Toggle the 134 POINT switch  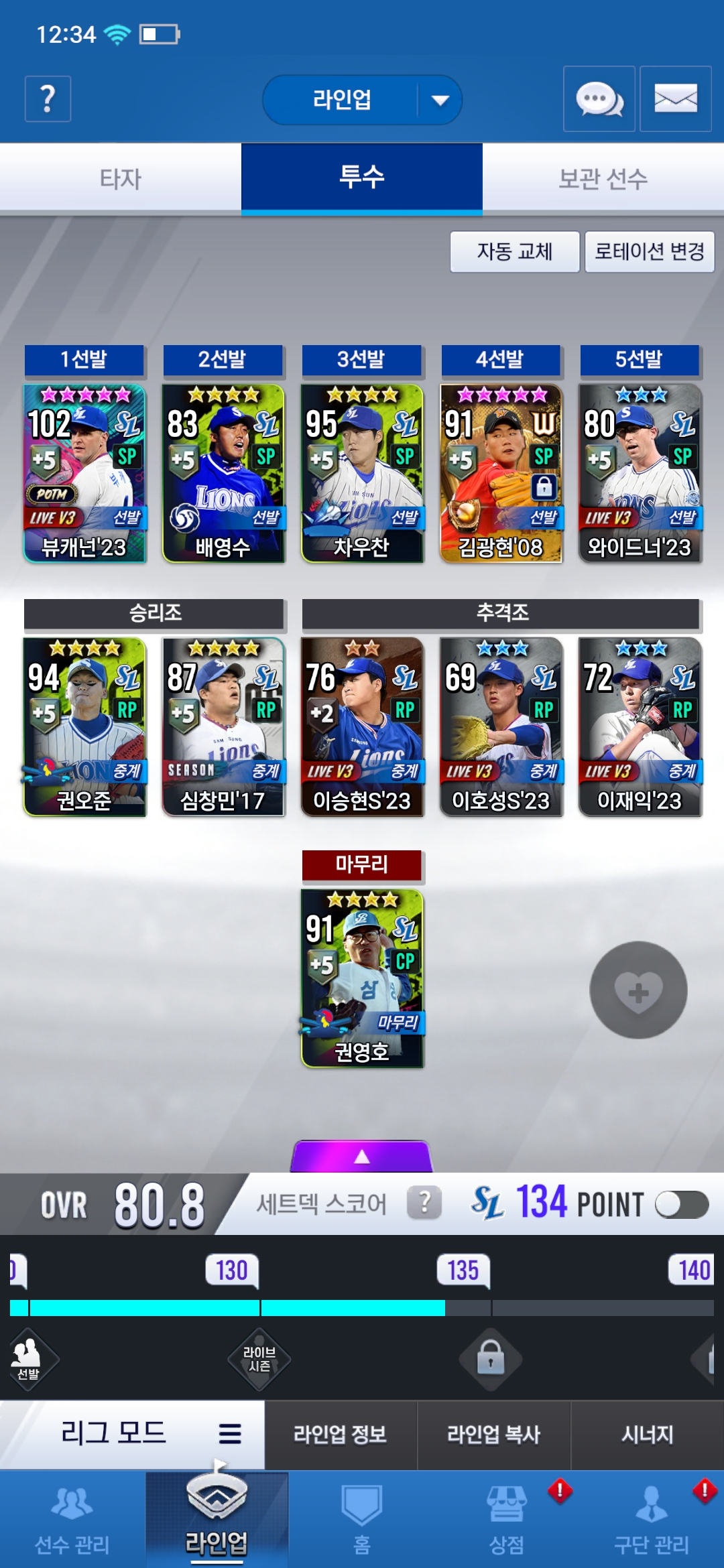[x=682, y=1204]
